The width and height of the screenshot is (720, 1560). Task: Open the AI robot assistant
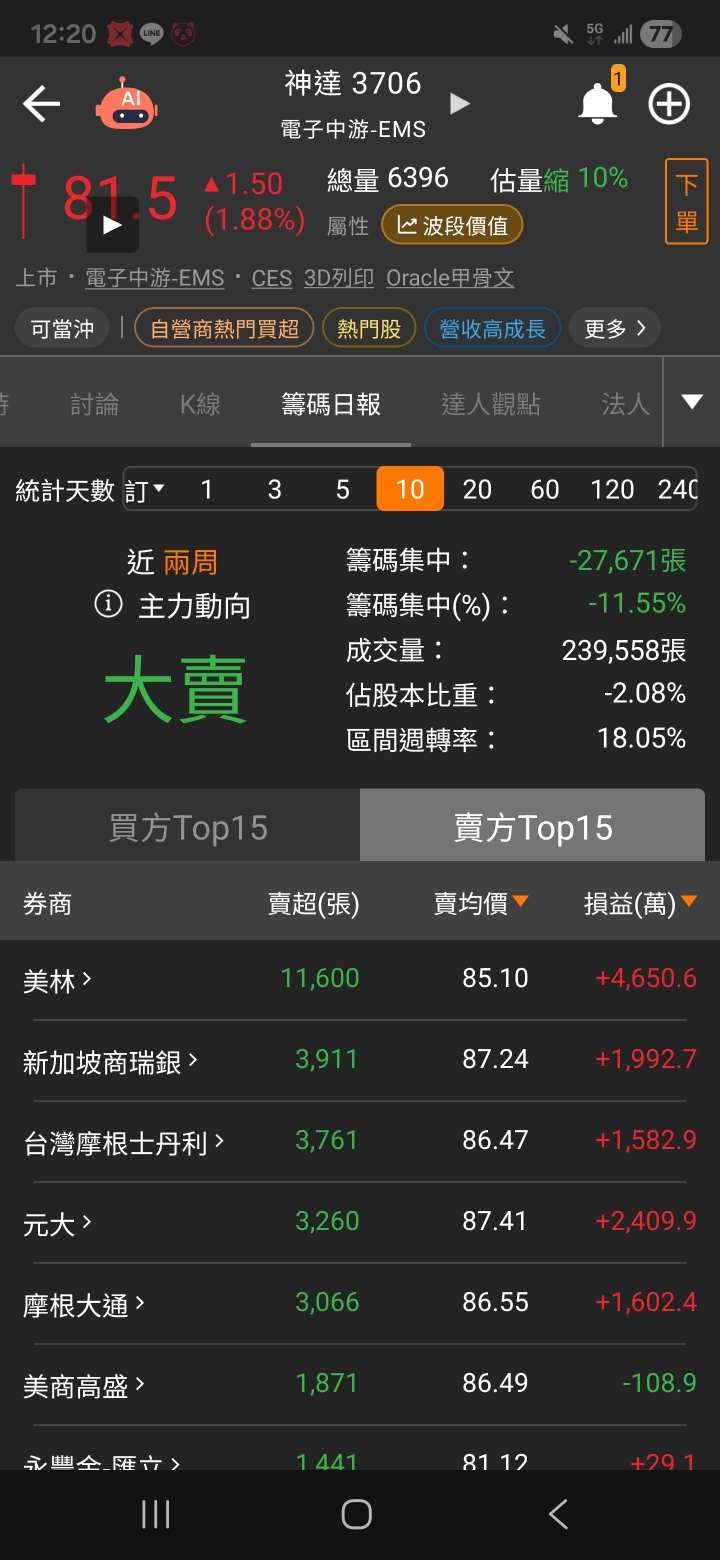pyautogui.click(x=127, y=103)
